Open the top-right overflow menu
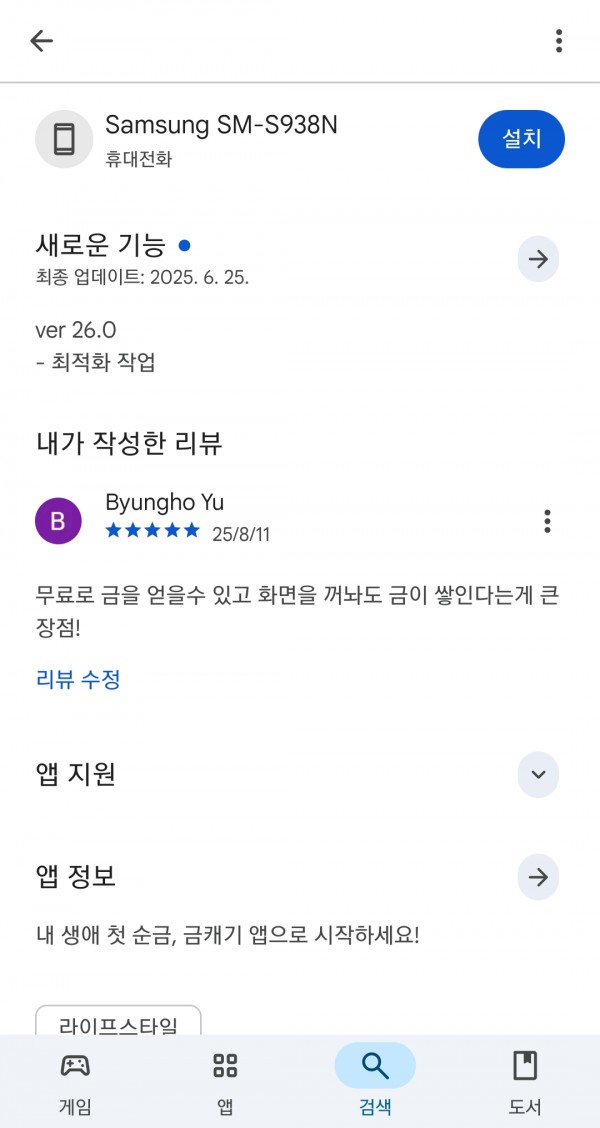Screen dimensions: 600x1128 click(559, 41)
